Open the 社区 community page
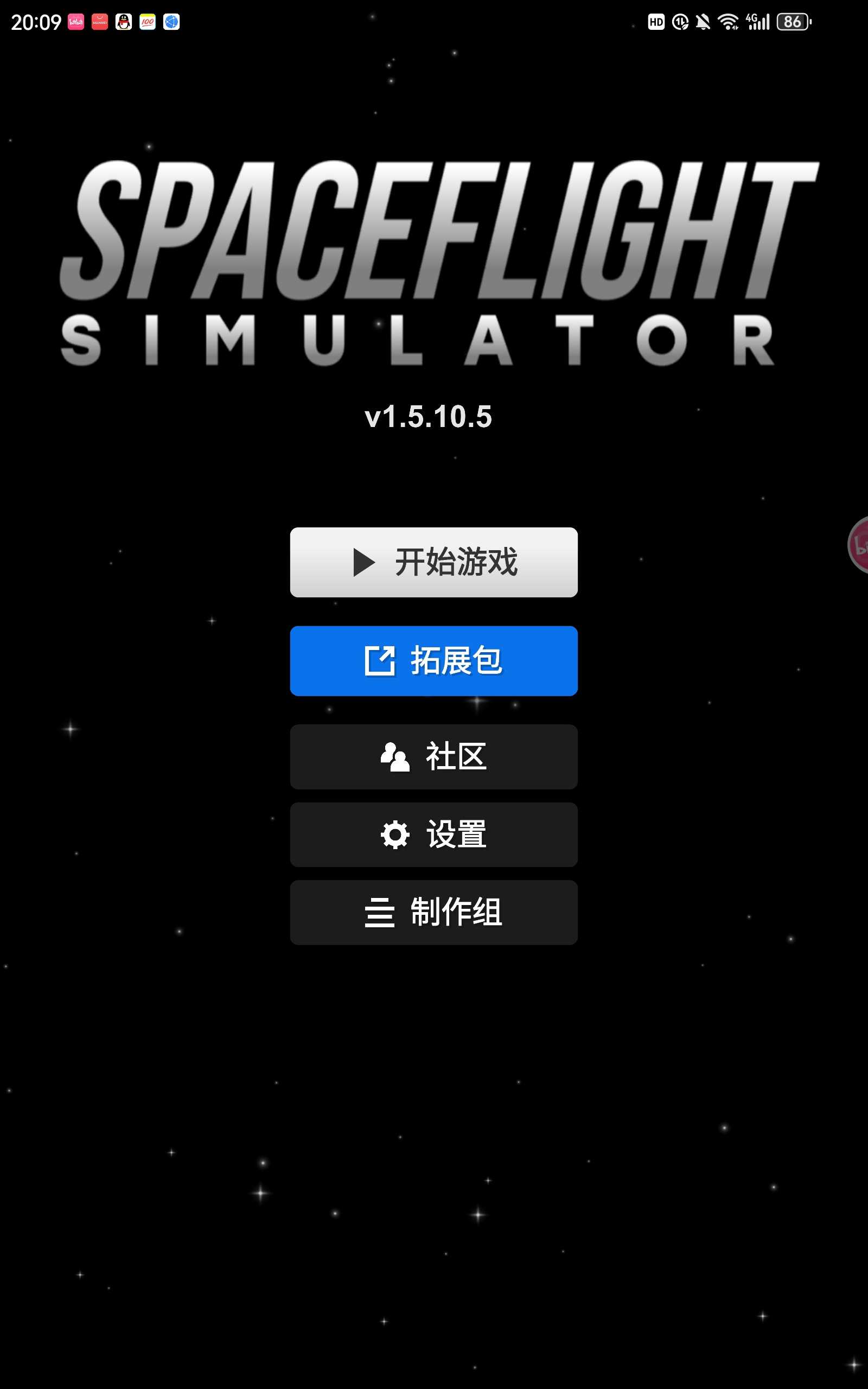This screenshot has height=1389, width=868. tap(433, 756)
